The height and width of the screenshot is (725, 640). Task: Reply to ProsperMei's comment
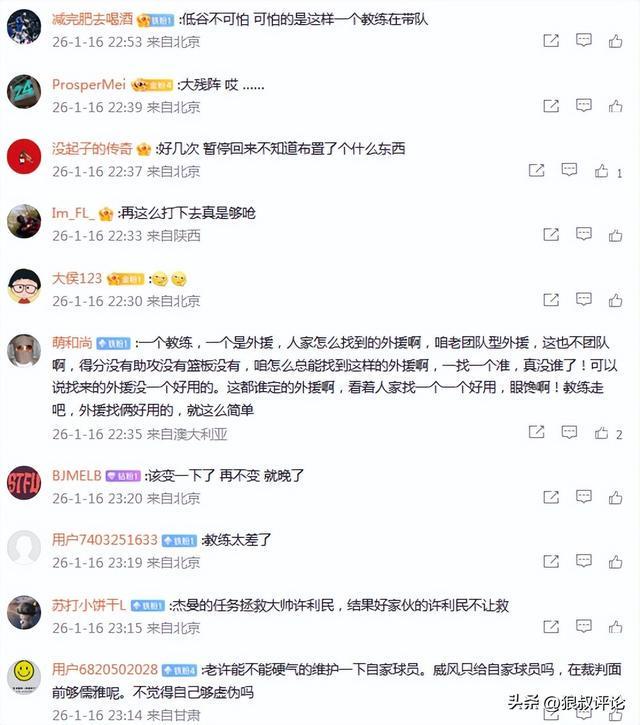click(x=584, y=106)
